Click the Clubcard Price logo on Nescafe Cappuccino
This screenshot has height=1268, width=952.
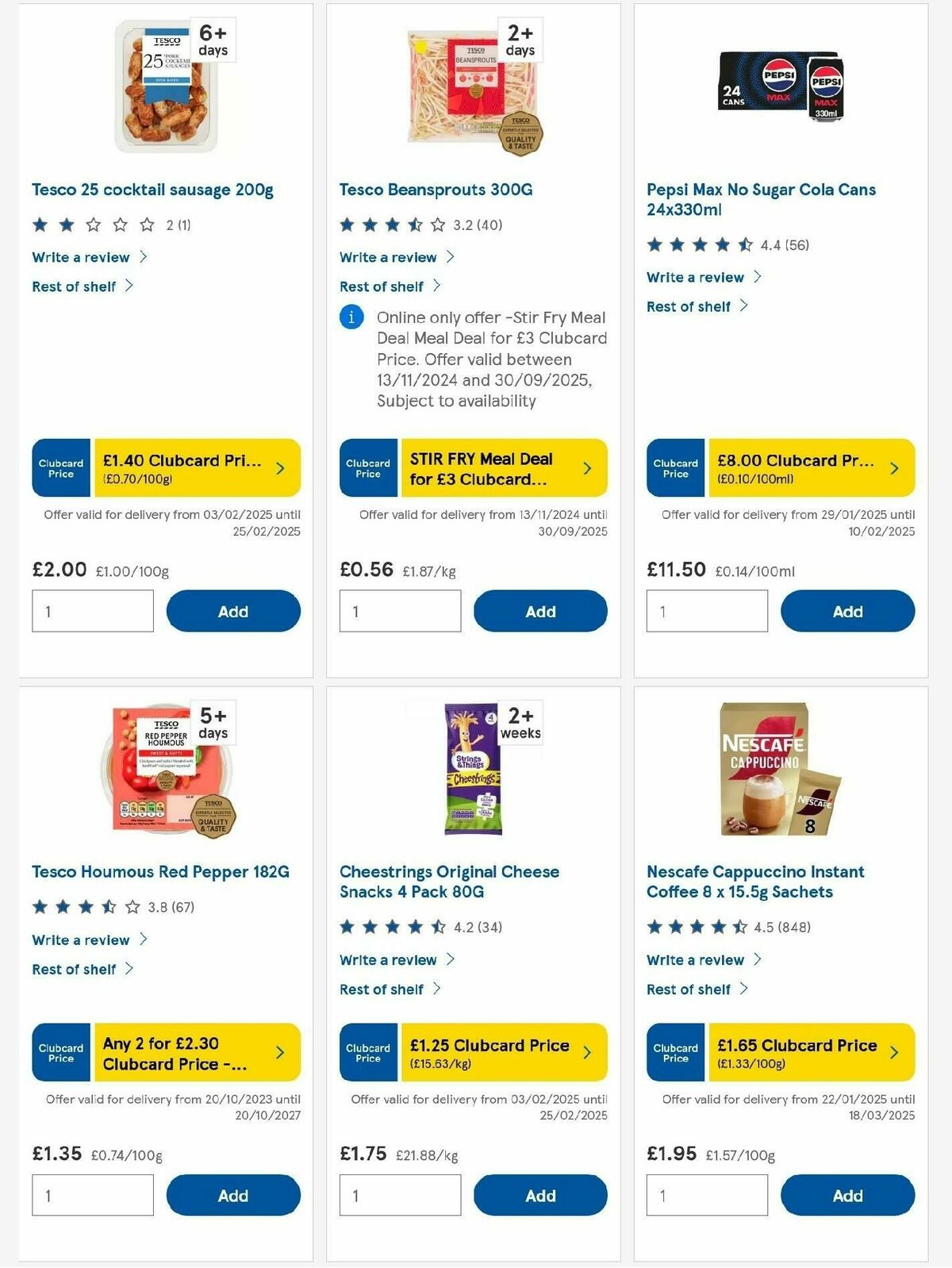(675, 1051)
